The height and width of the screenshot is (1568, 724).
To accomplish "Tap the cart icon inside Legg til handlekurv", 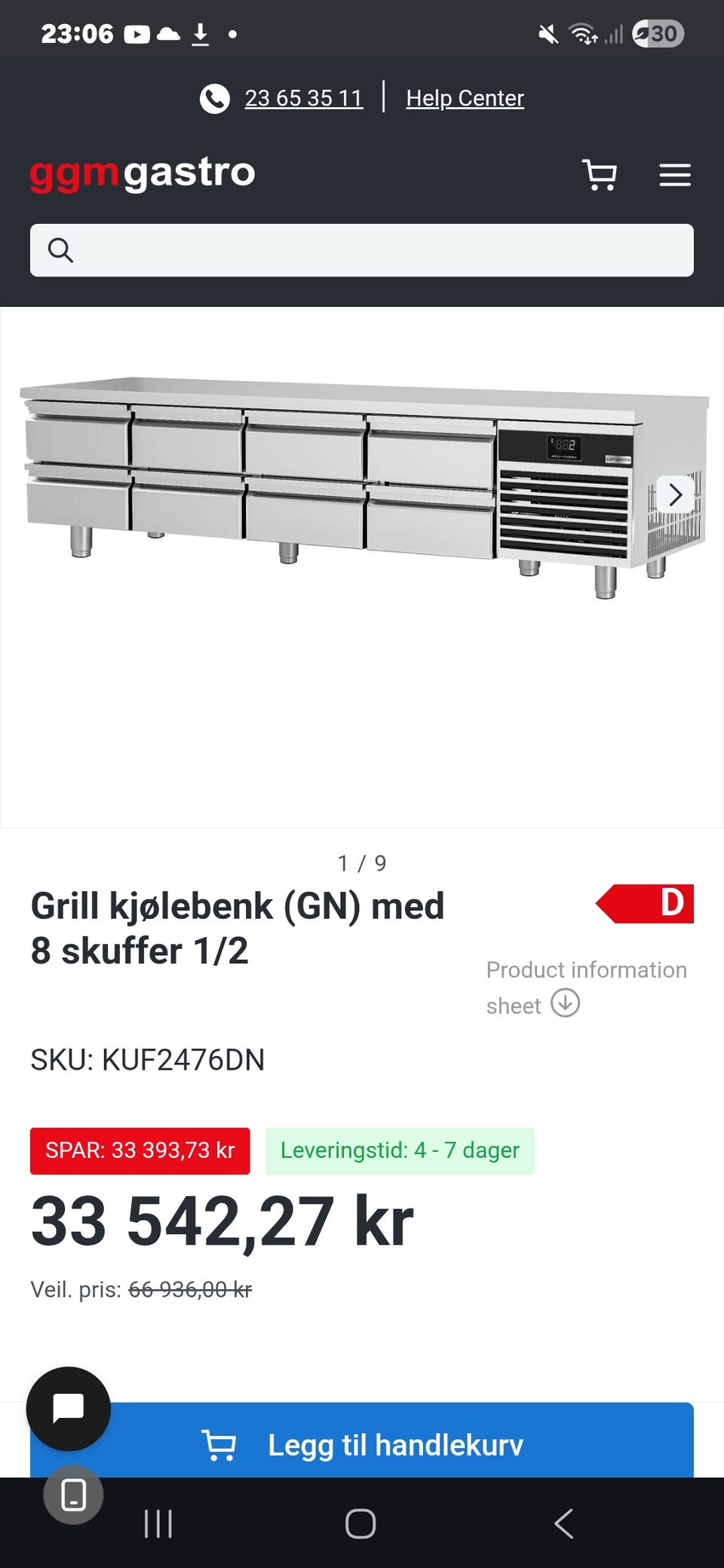I will point(219,1445).
